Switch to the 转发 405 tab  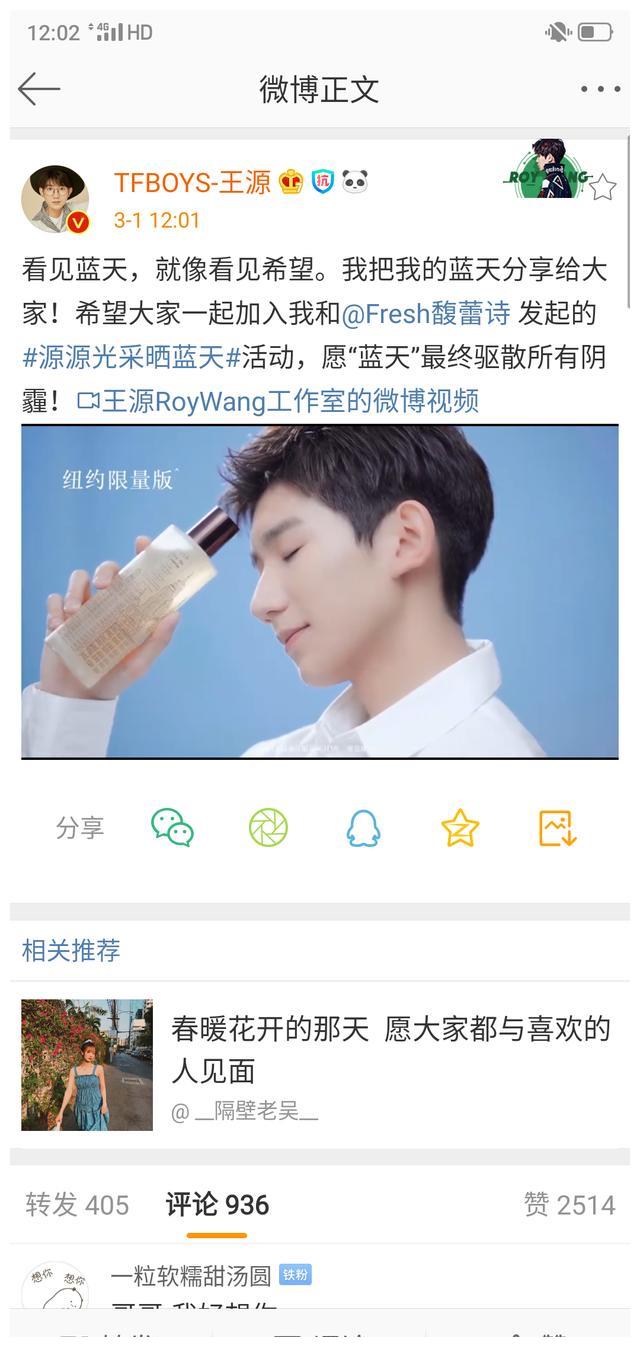pyautogui.click(x=77, y=1205)
